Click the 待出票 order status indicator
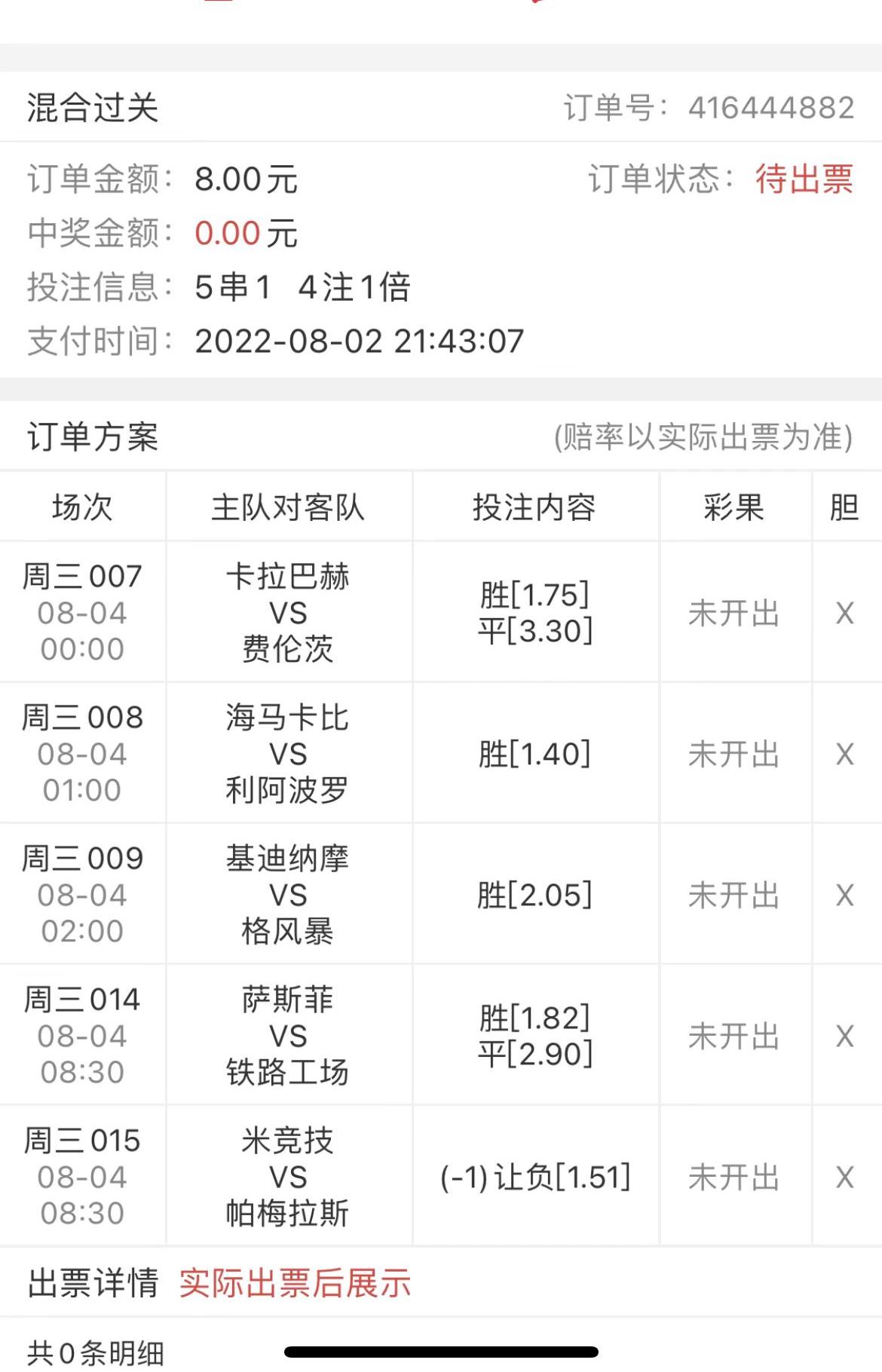 [x=804, y=180]
